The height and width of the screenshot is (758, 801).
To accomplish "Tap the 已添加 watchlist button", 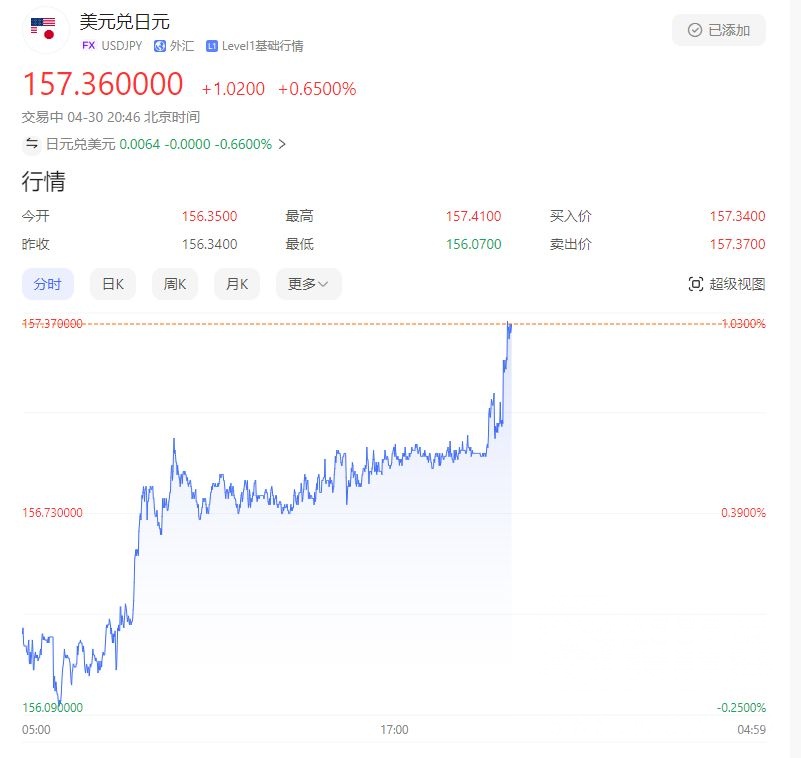I will (x=718, y=30).
